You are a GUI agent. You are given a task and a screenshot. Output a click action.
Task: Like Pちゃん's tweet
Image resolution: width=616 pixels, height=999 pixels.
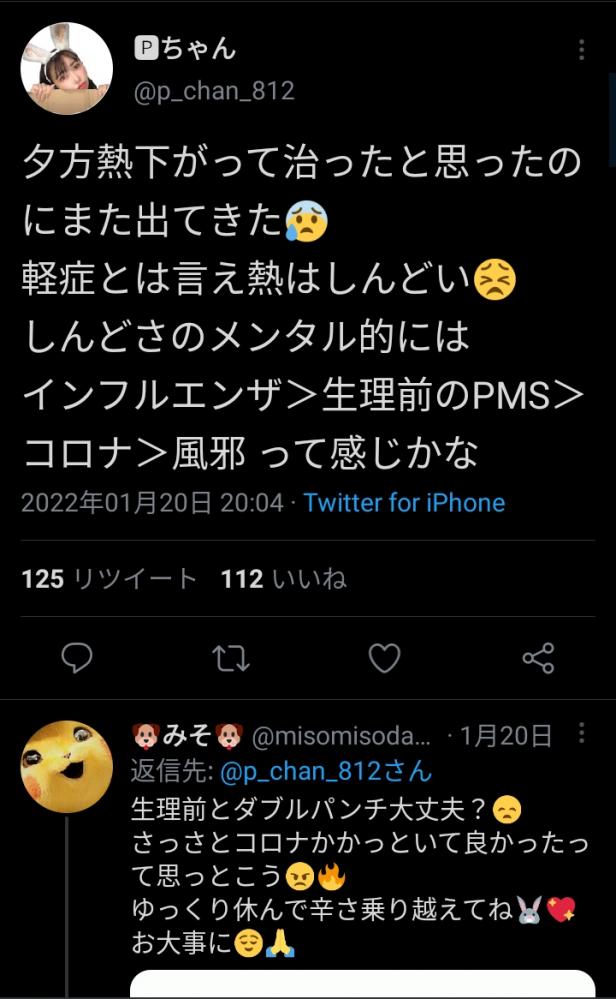click(384, 657)
